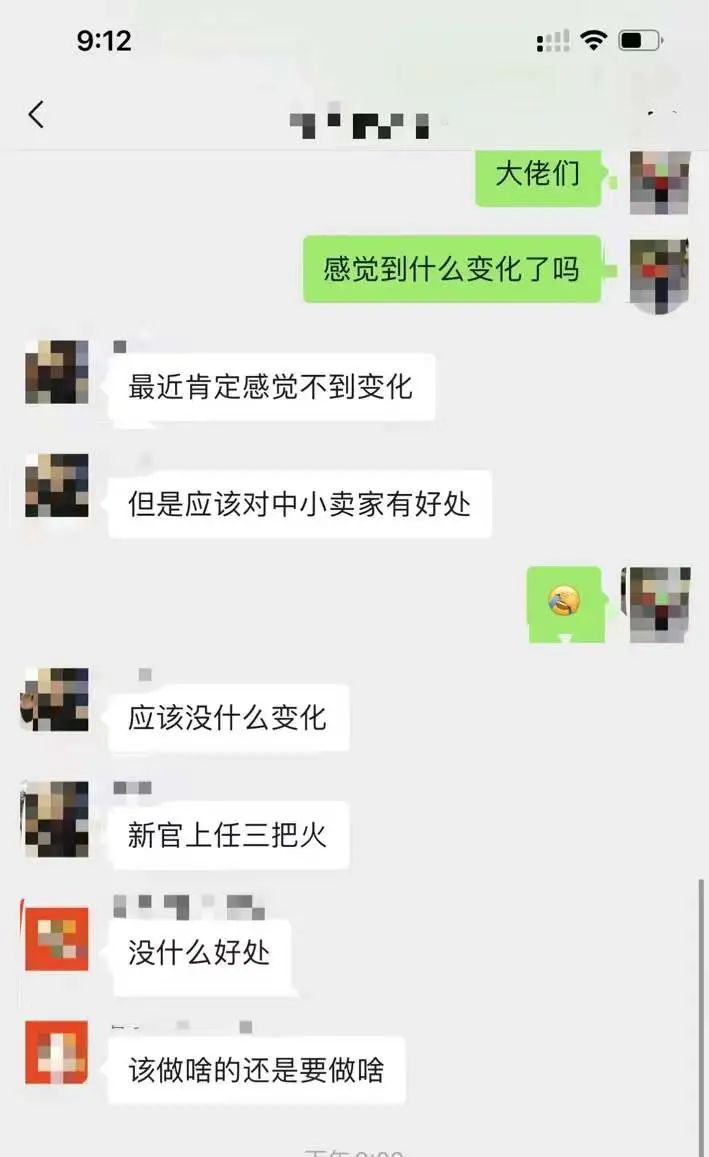Tap avatar beside '应该没什么变化' message

pyautogui.click(x=56, y=700)
